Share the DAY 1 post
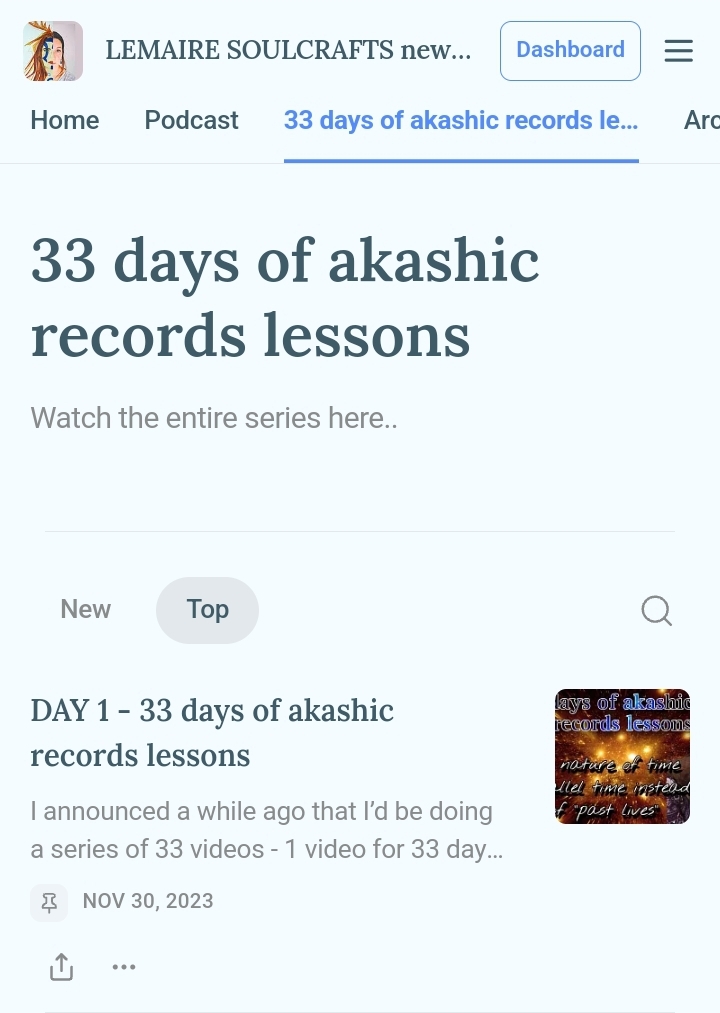The height and width of the screenshot is (1013, 720). (61, 967)
